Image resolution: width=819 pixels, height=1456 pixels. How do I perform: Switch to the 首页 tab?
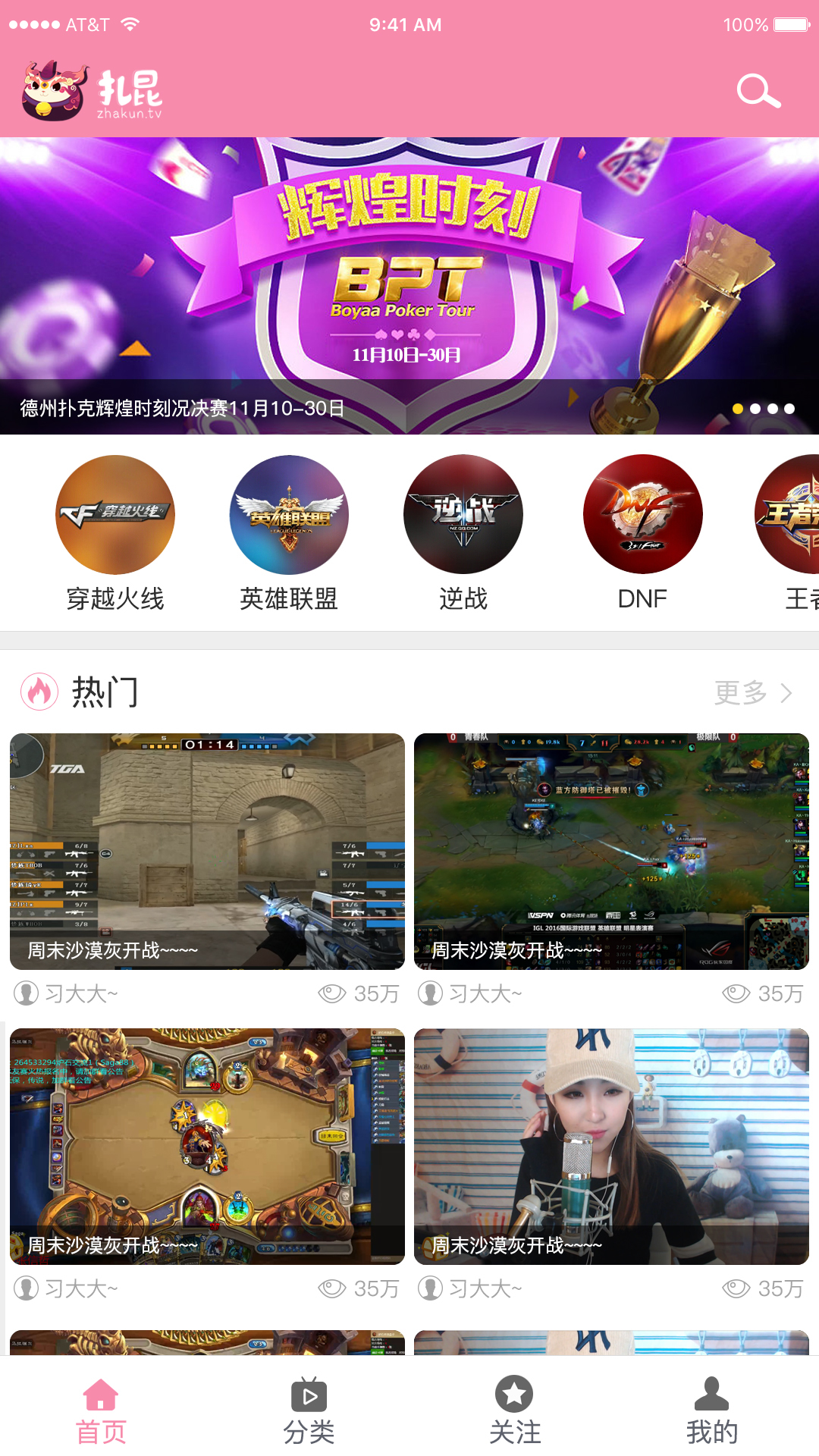click(x=101, y=1410)
